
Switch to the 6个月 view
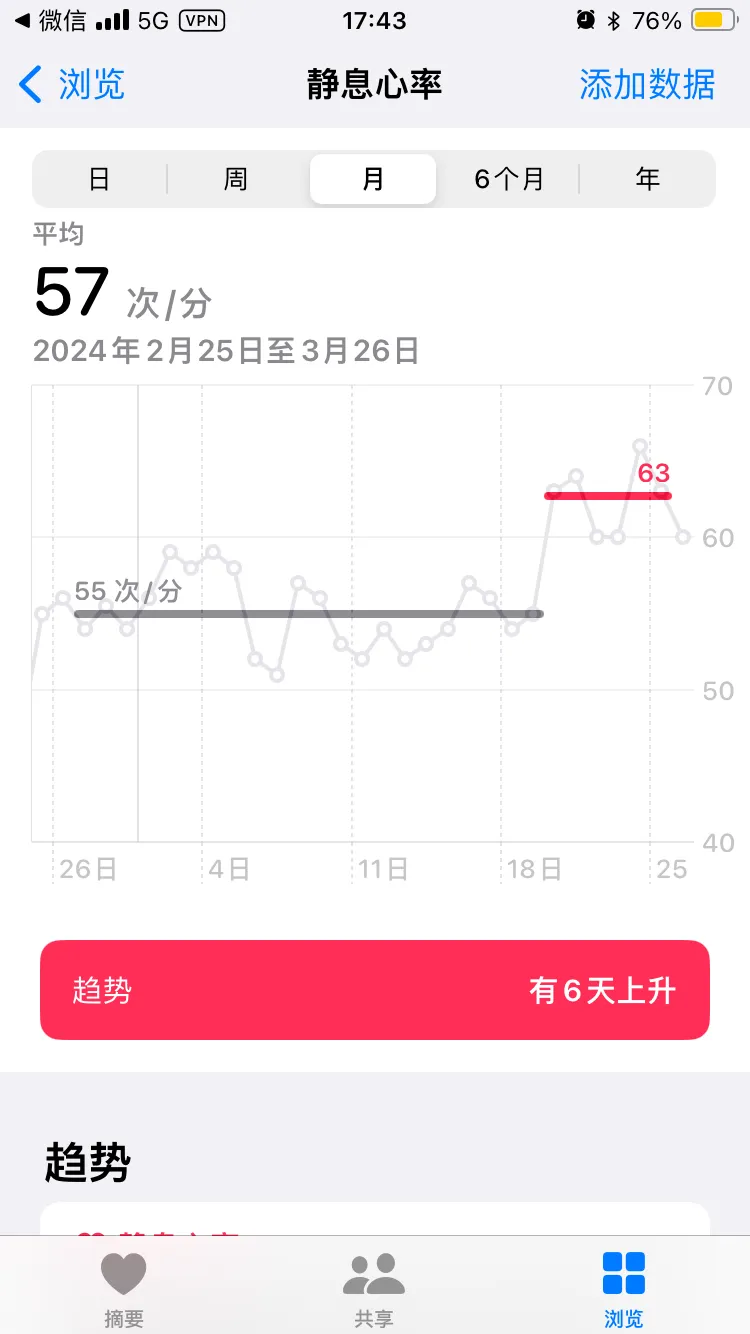tap(509, 179)
